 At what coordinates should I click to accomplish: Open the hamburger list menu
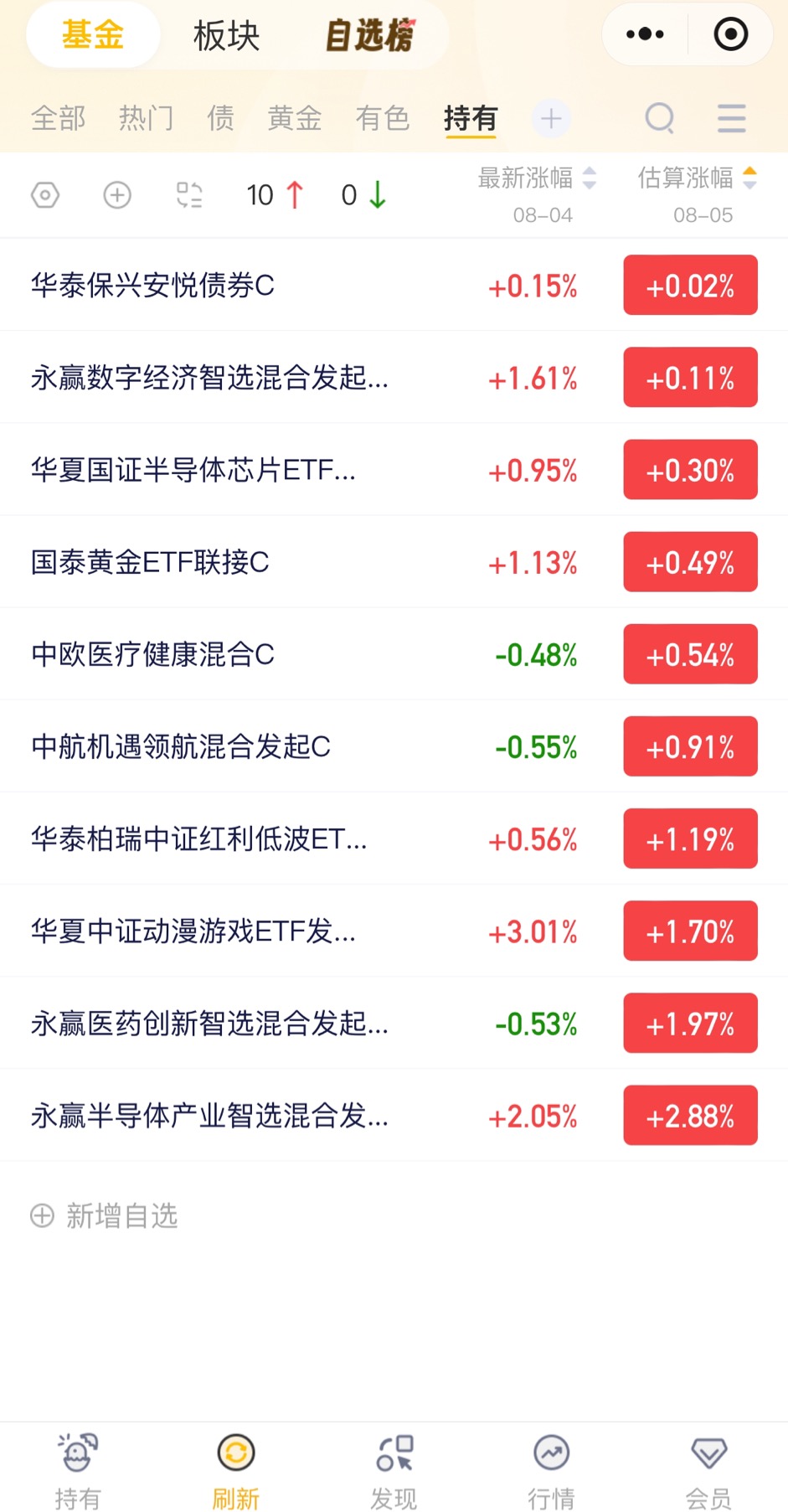click(x=731, y=118)
